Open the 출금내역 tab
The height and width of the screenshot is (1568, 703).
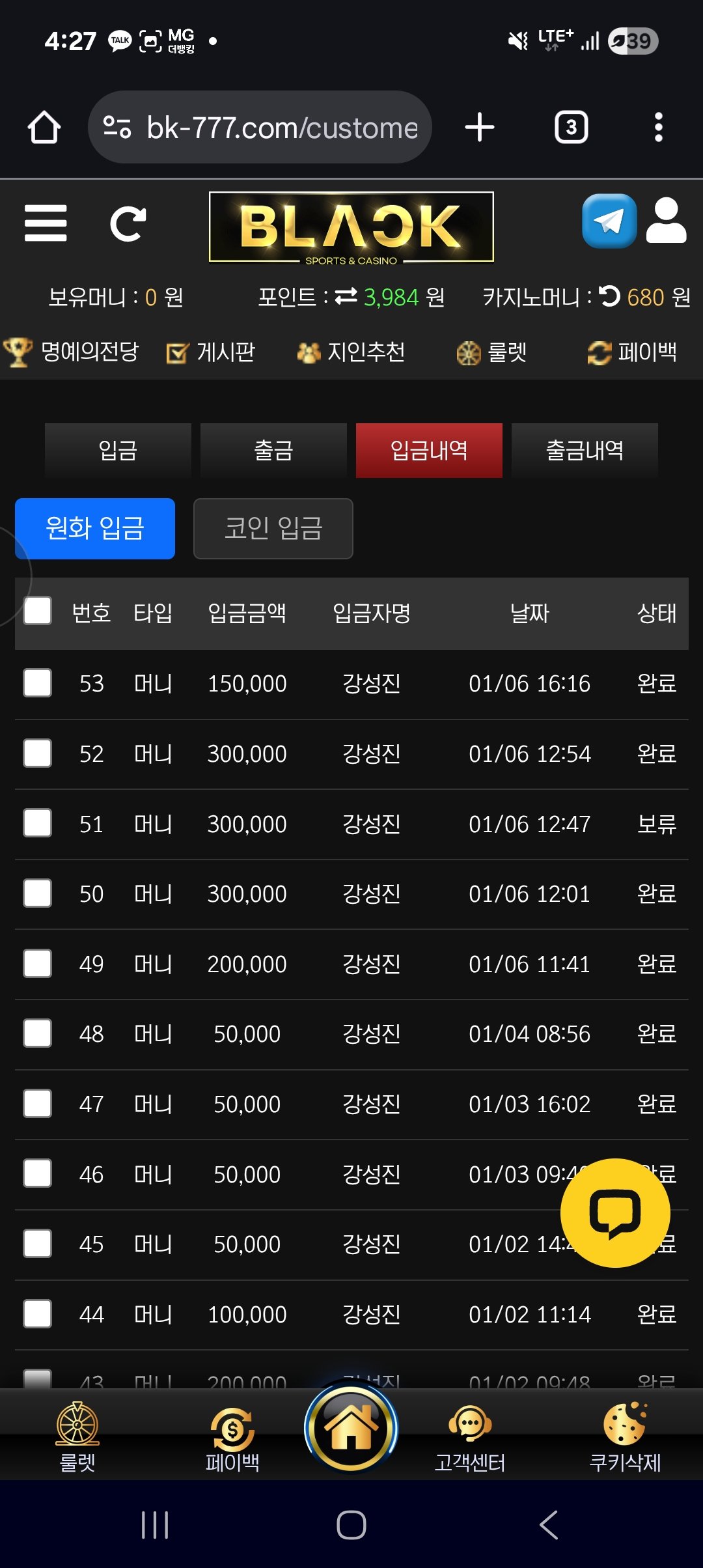(585, 451)
